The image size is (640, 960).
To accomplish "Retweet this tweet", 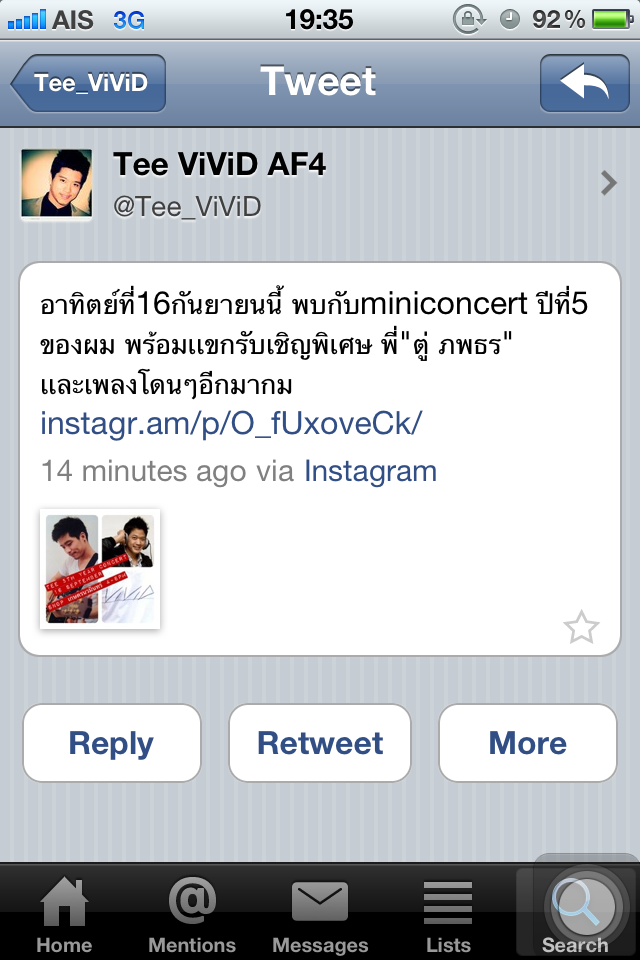I will pos(320,743).
